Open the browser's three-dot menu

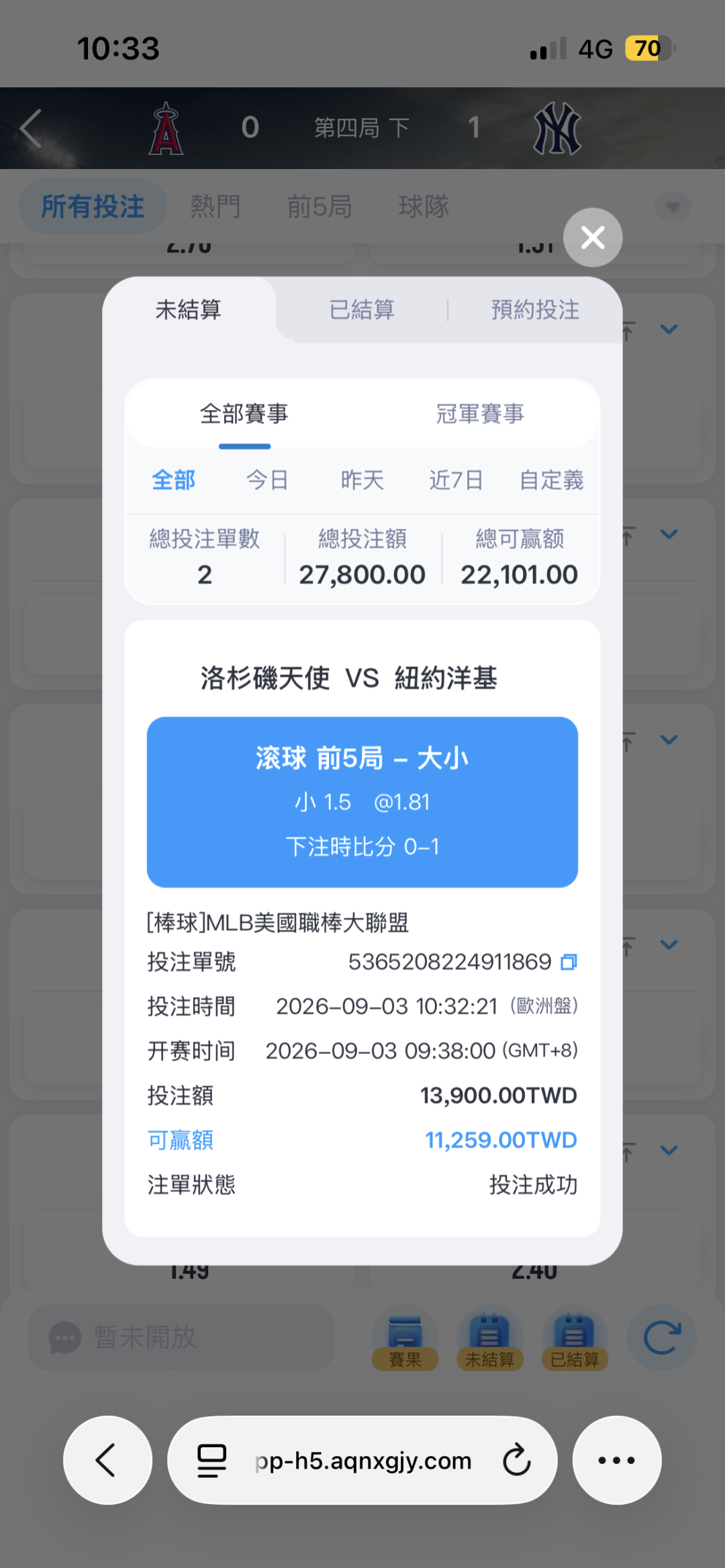coord(617,1460)
